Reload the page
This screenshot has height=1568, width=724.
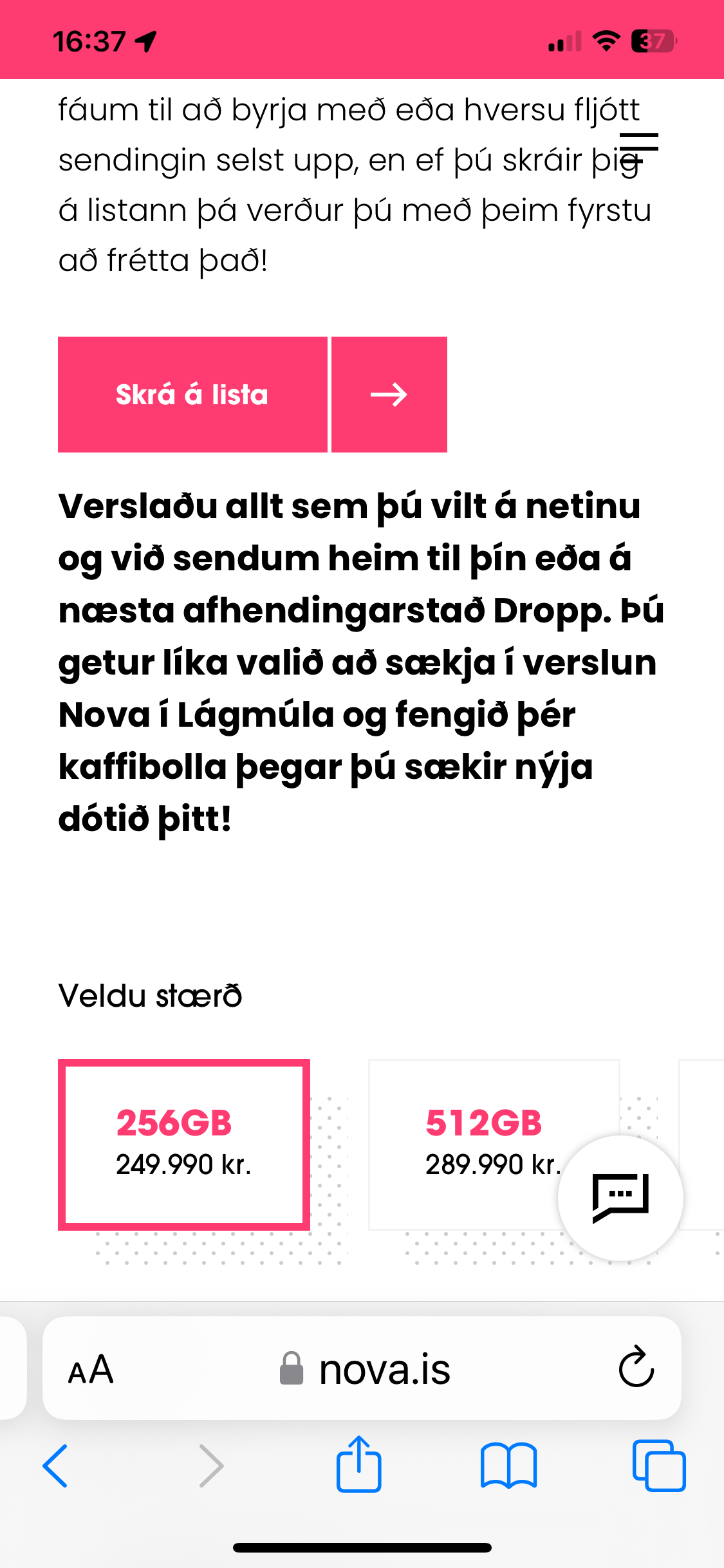tap(636, 1367)
